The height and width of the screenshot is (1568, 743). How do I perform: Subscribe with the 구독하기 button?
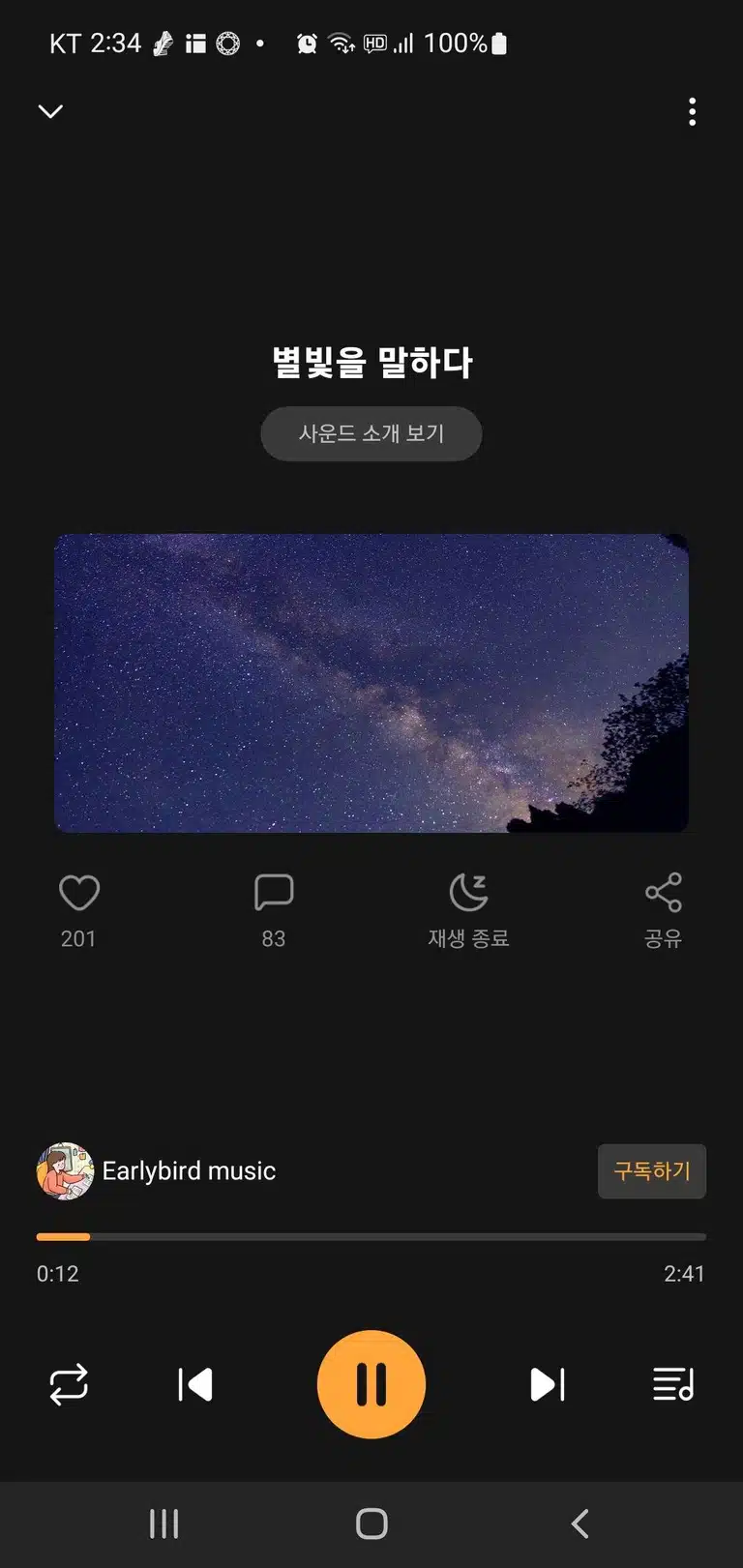coord(652,1171)
